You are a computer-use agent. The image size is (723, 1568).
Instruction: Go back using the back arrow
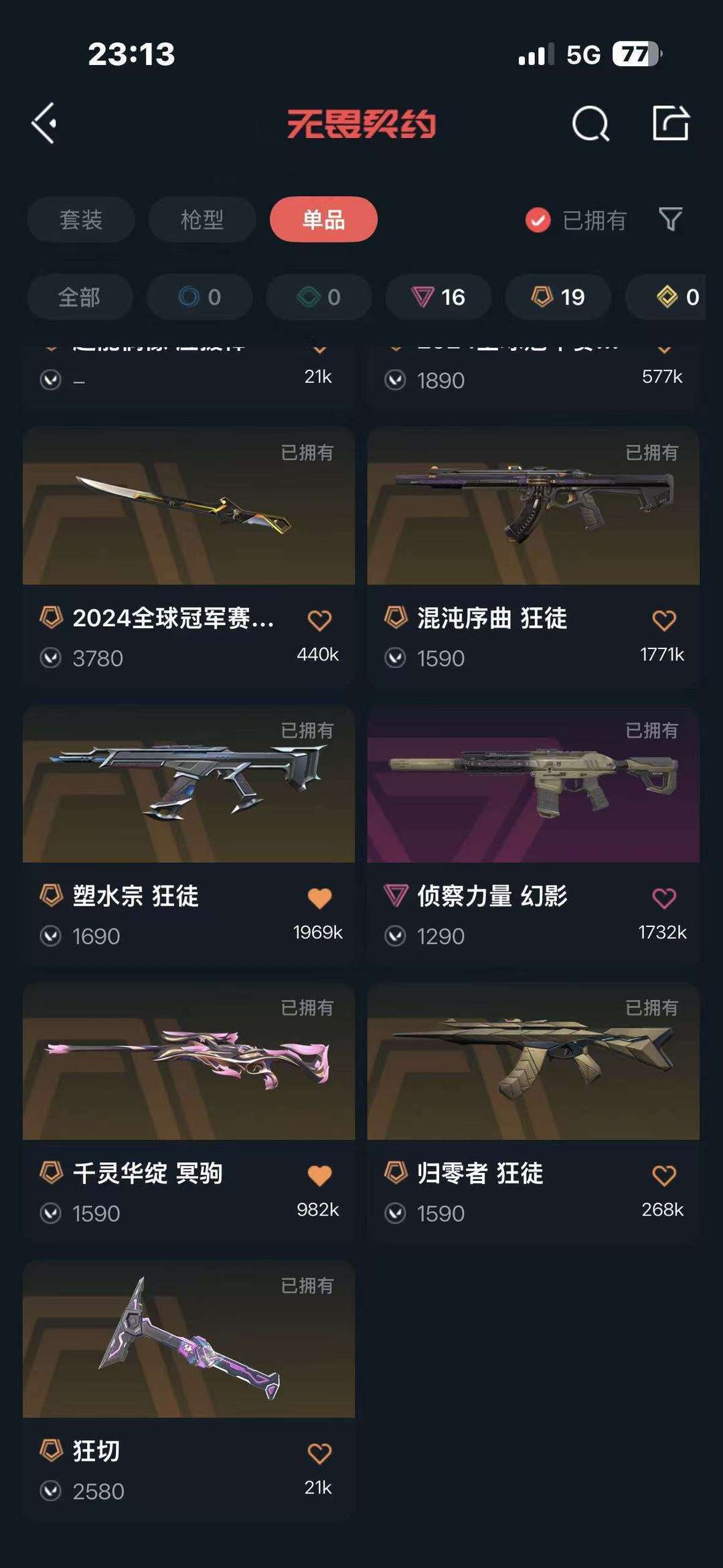pos(44,123)
